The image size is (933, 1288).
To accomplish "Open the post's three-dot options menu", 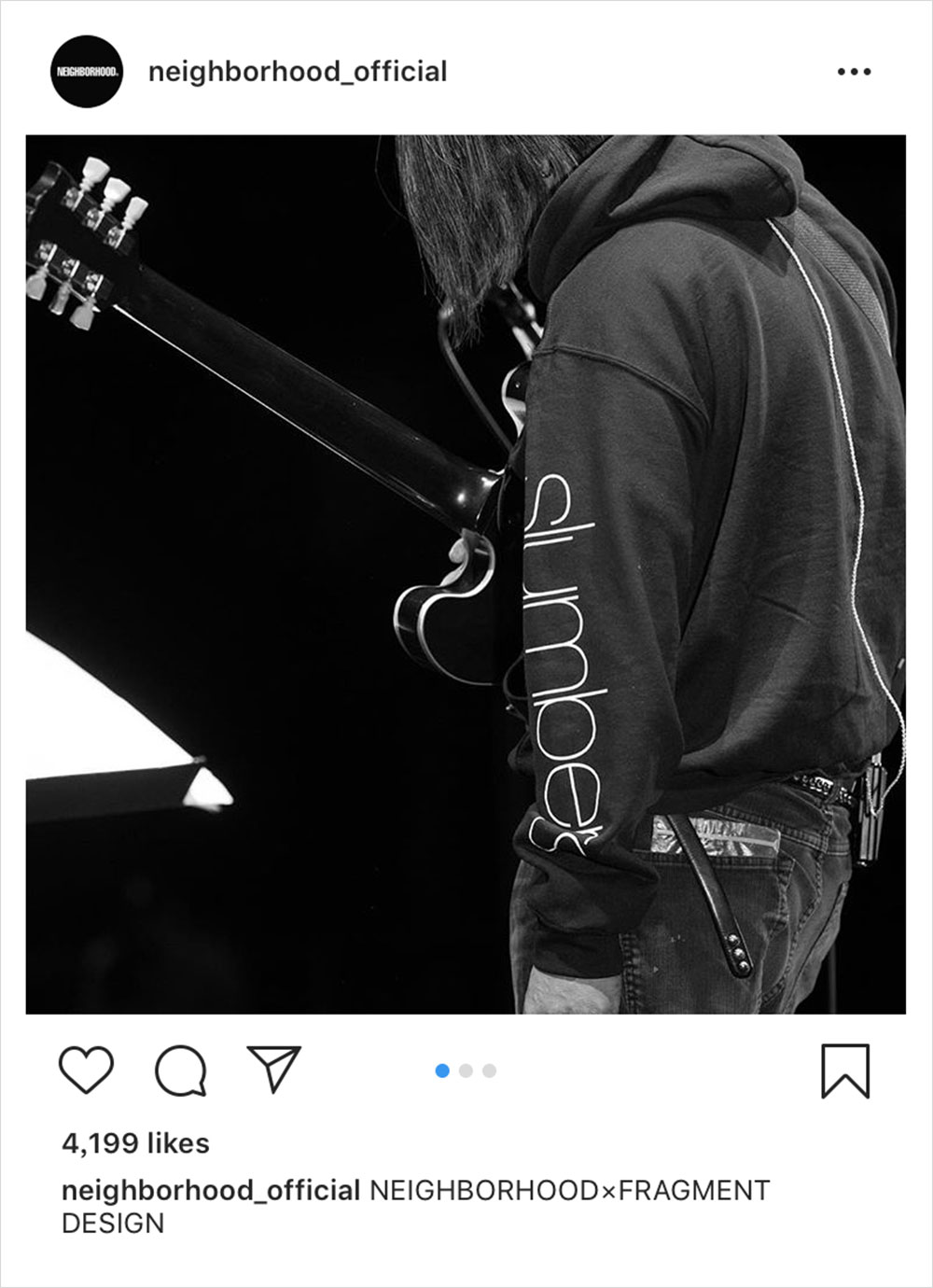I will coord(854,72).
